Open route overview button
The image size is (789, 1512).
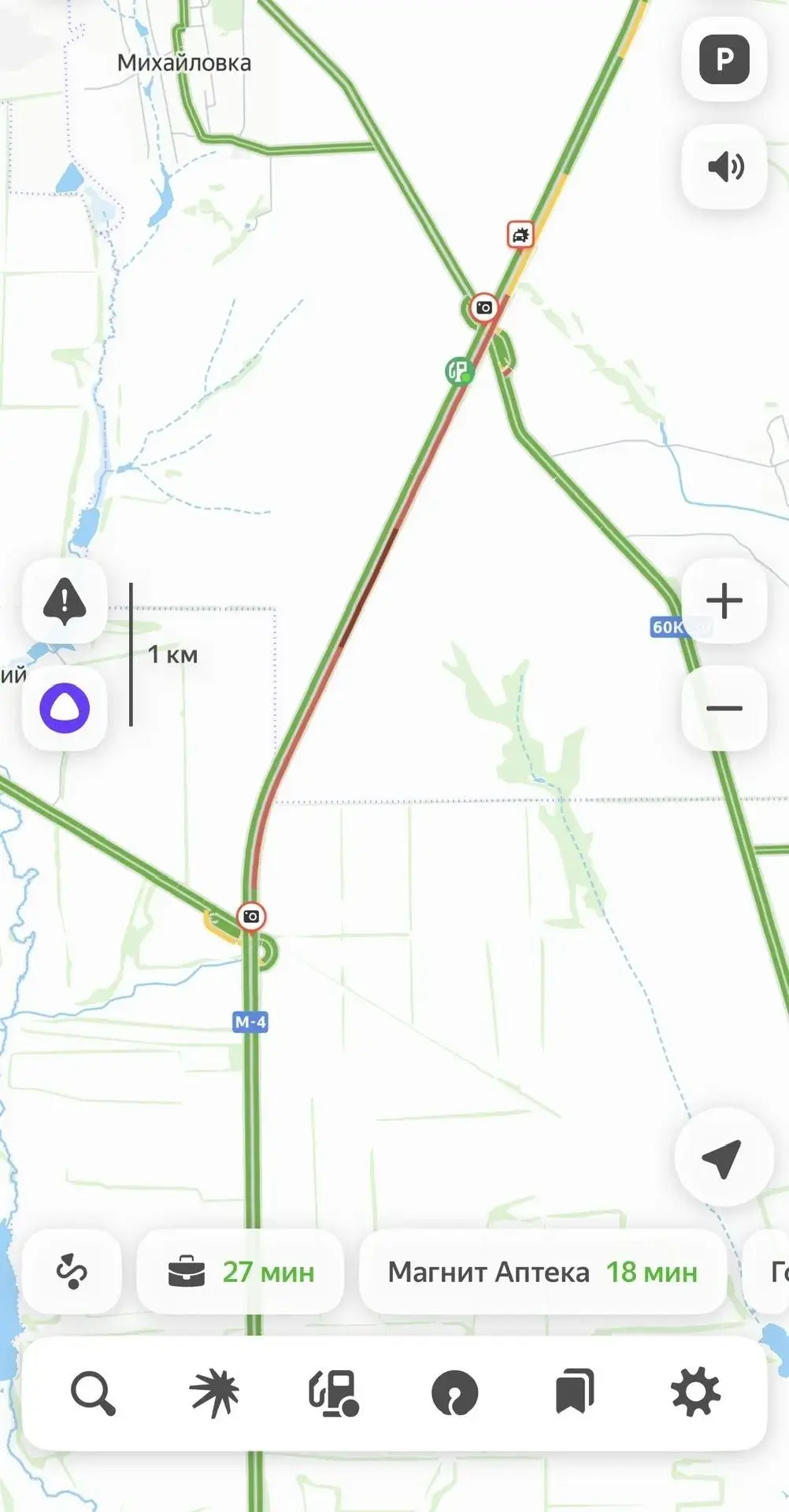tap(72, 1272)
